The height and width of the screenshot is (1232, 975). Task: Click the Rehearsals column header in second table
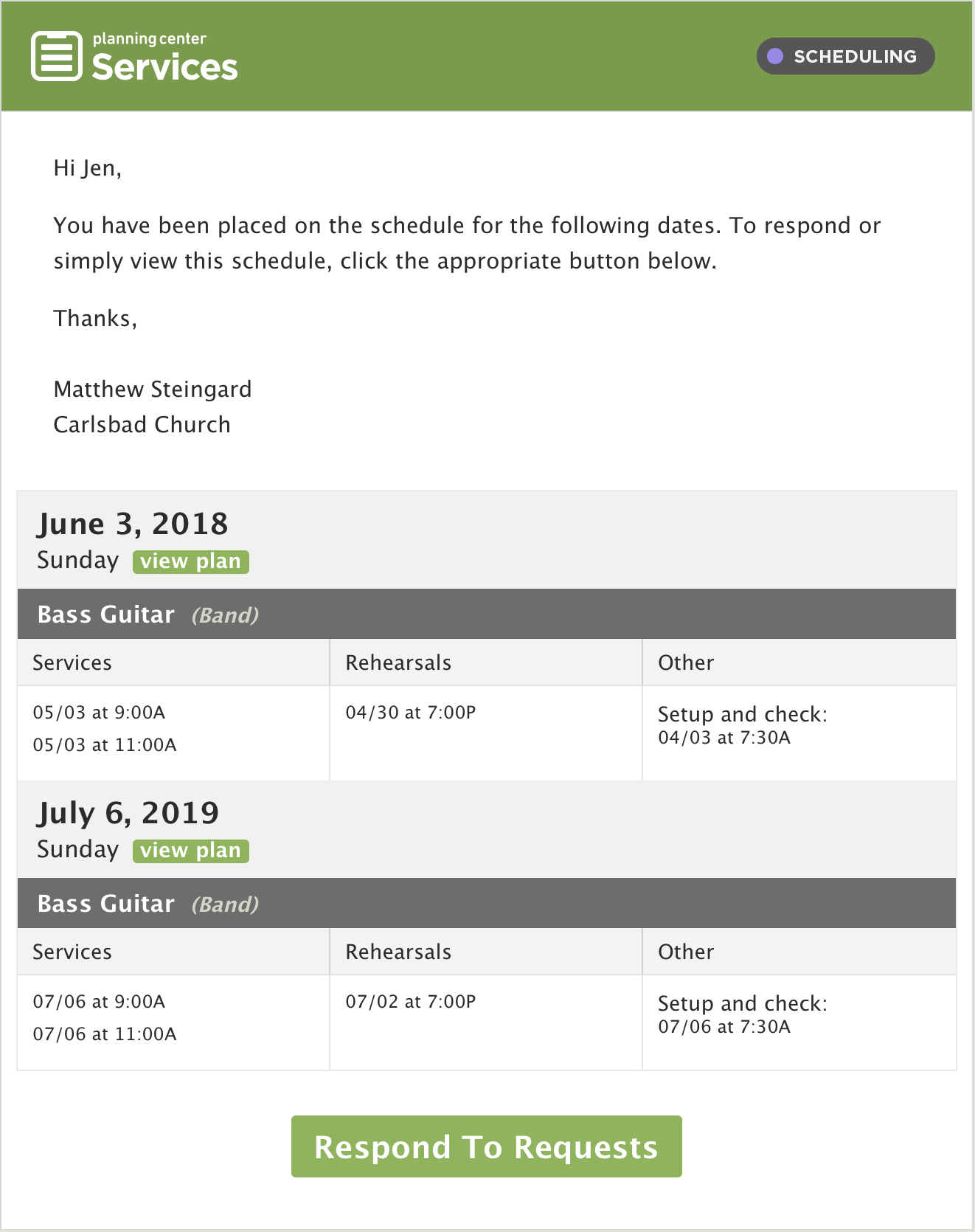tap(398, 951)
